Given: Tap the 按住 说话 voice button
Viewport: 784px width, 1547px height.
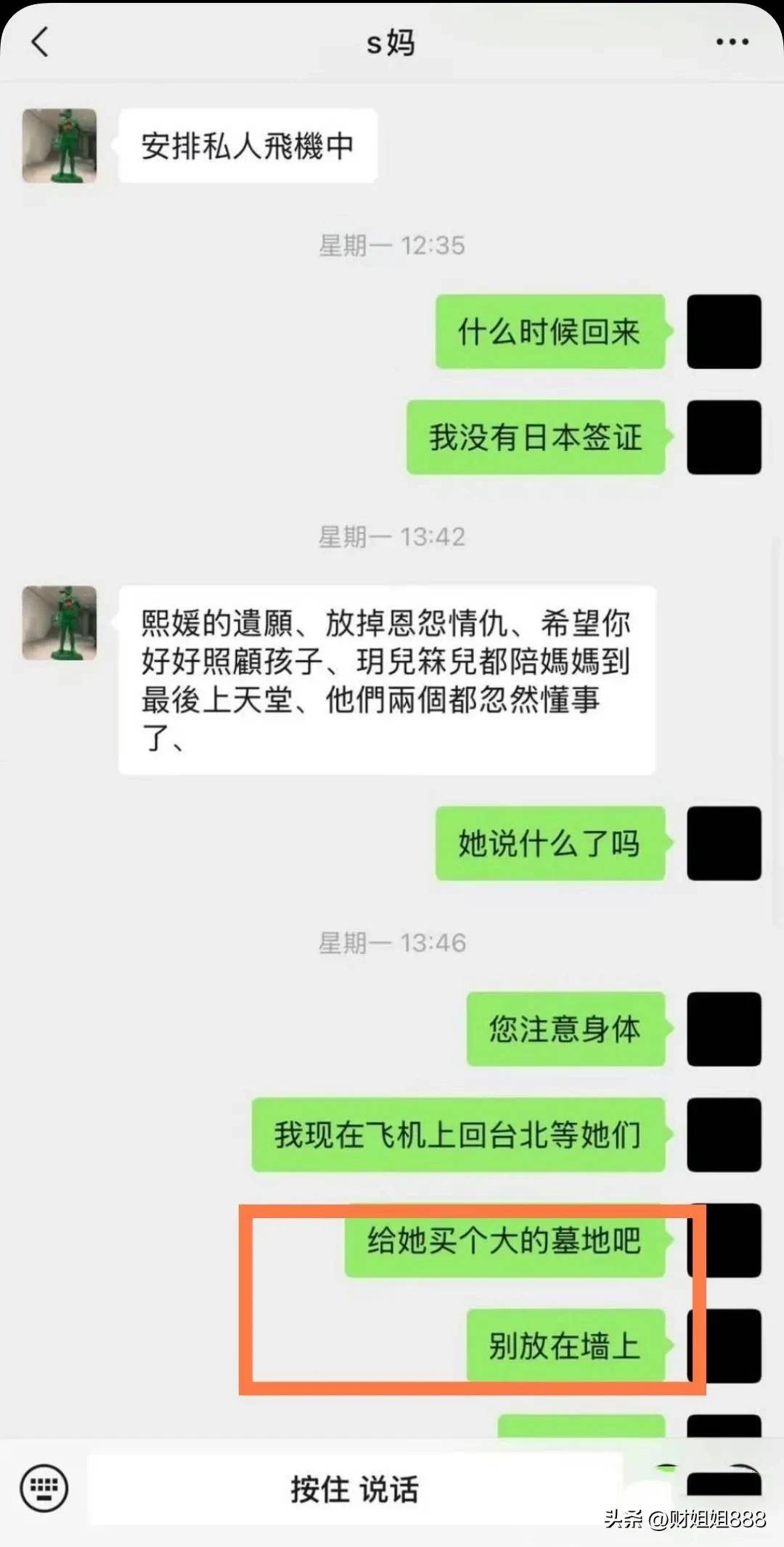Looking at the screenshot, I should [x=354, y=1489].
